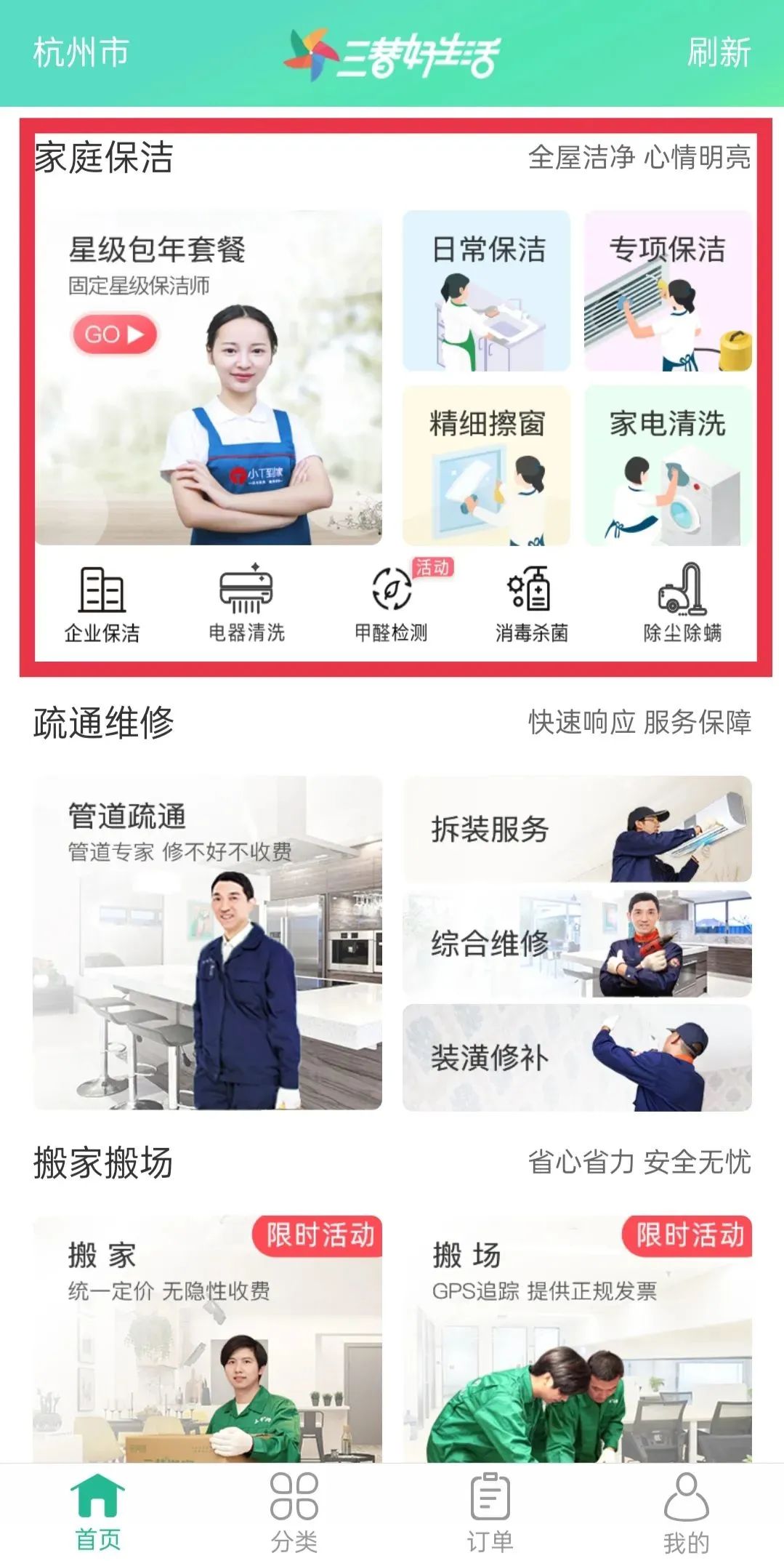This screenshot has width=784, height=1561.
Task: Select the 电器清洗 icon
Action: (246, 604)
